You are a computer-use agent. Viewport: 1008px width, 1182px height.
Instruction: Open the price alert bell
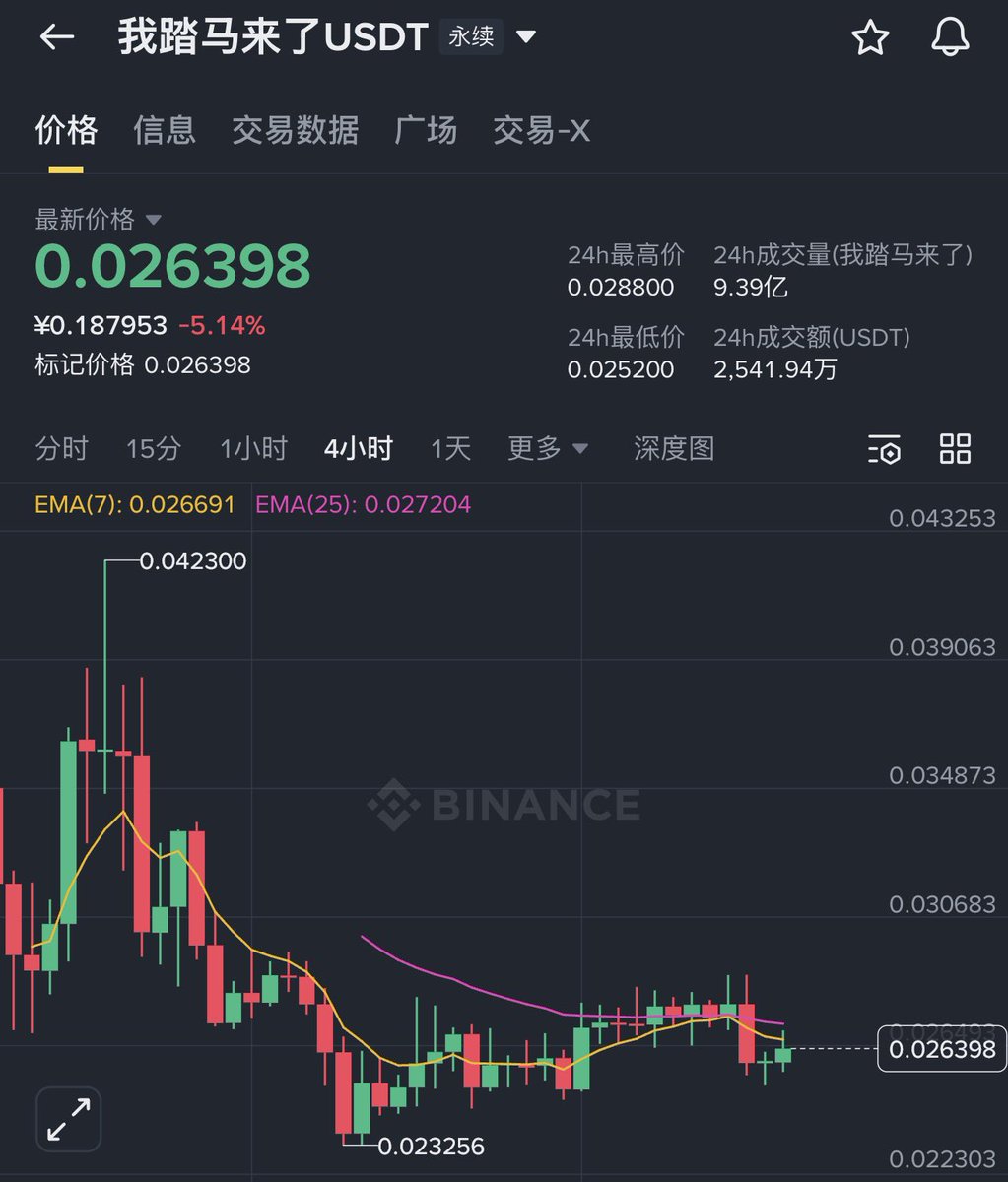click(x=950, y=37)
